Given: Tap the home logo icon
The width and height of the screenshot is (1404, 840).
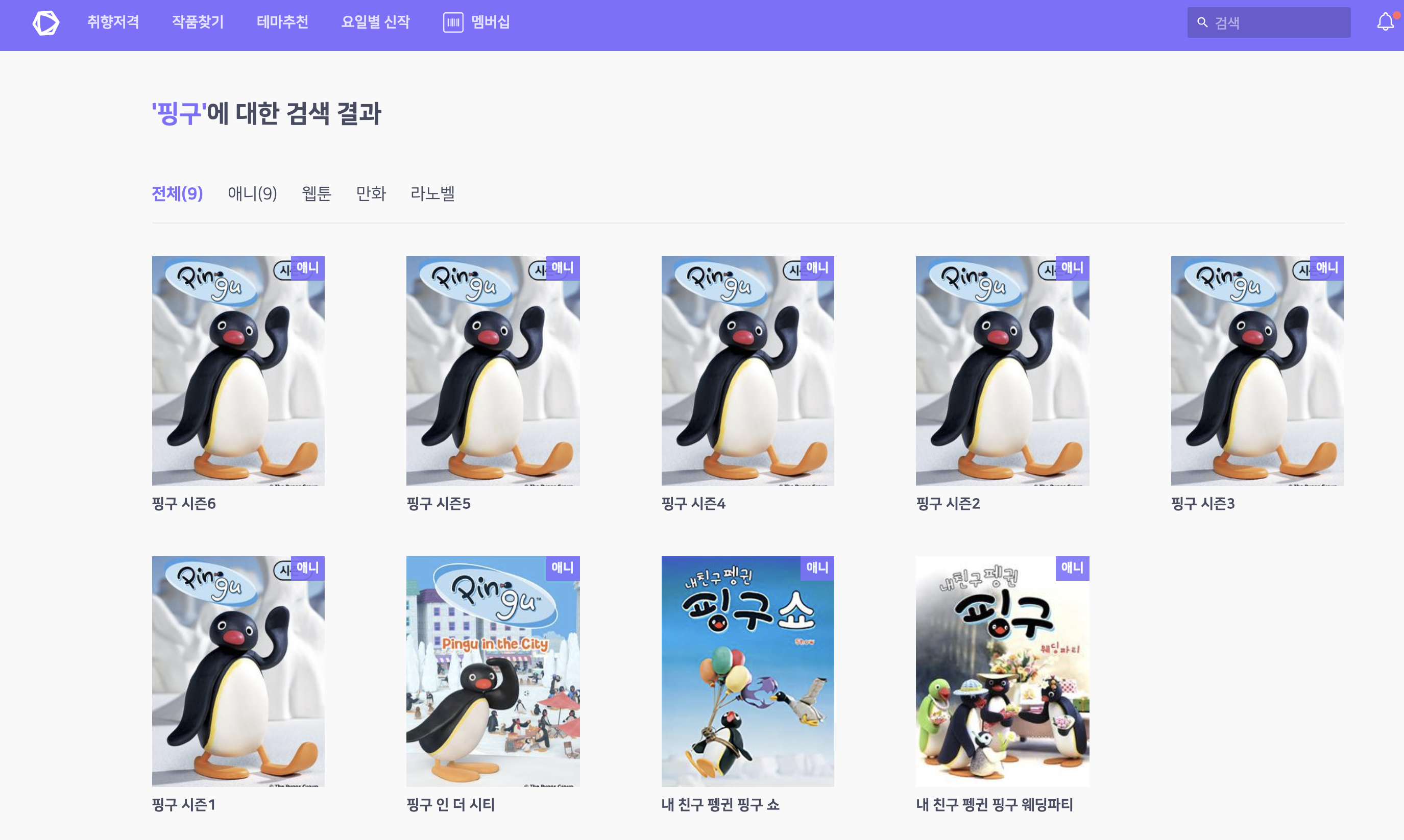Looking at the screenshot, I should pos(46,22).
